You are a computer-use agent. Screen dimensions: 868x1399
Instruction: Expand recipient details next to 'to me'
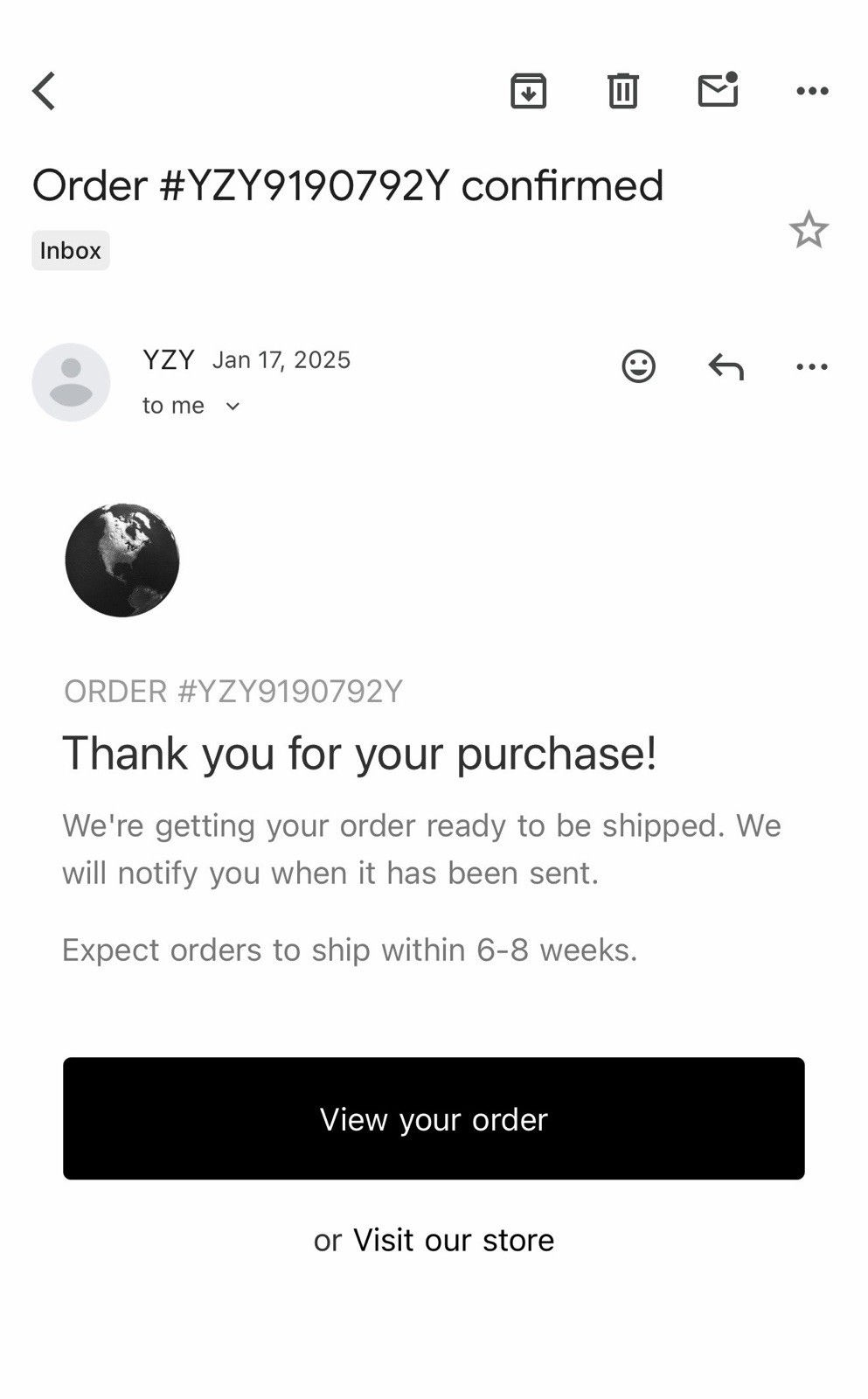pos(233,406)
